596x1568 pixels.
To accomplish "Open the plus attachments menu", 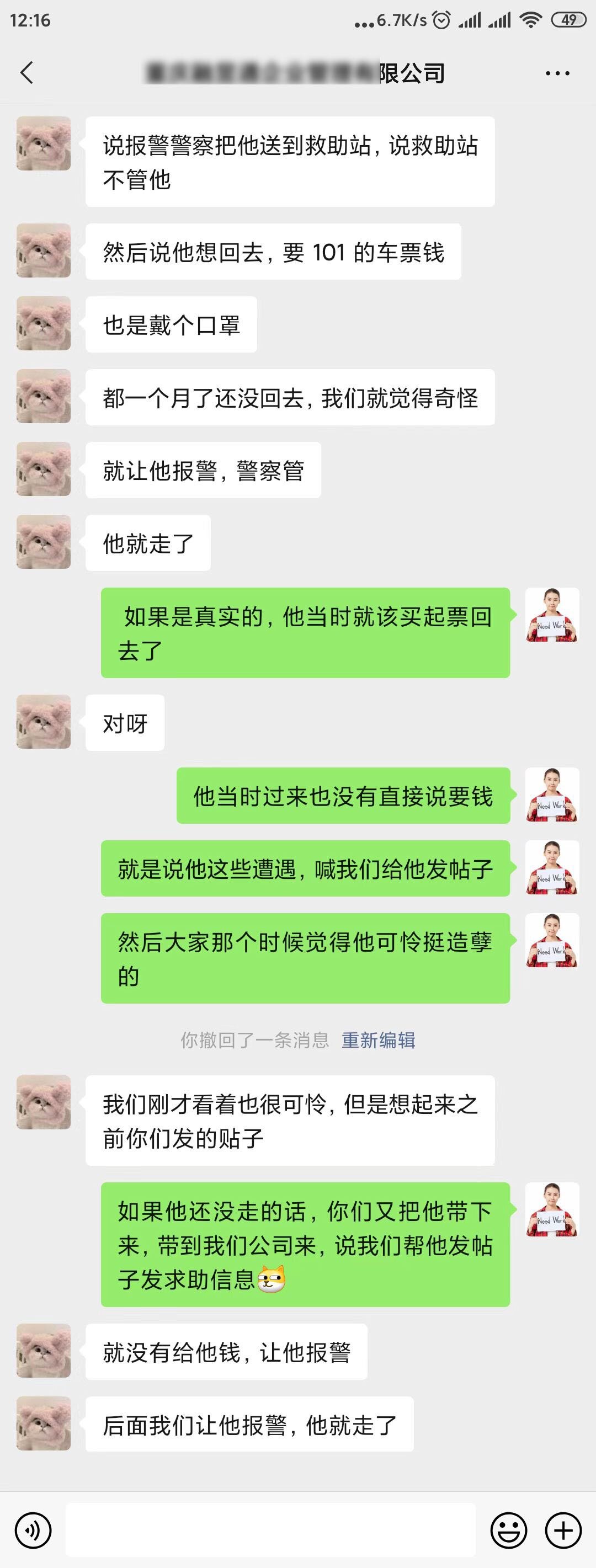I will click(563, 1530).
